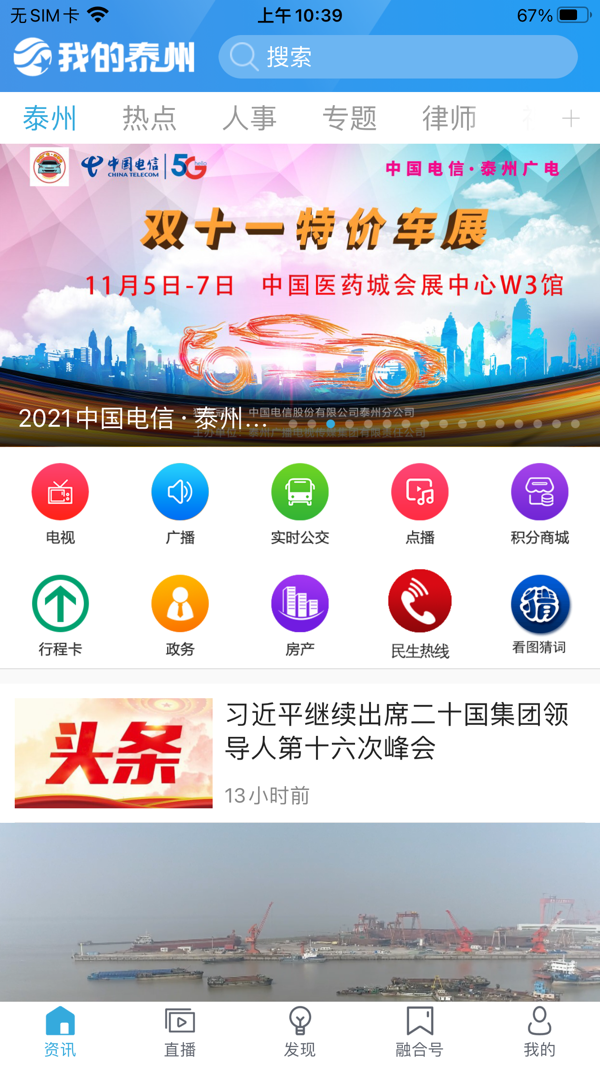Open the 双十一特价车展 banner
Screen dimensions: 600x1067
tap(300, 295)
